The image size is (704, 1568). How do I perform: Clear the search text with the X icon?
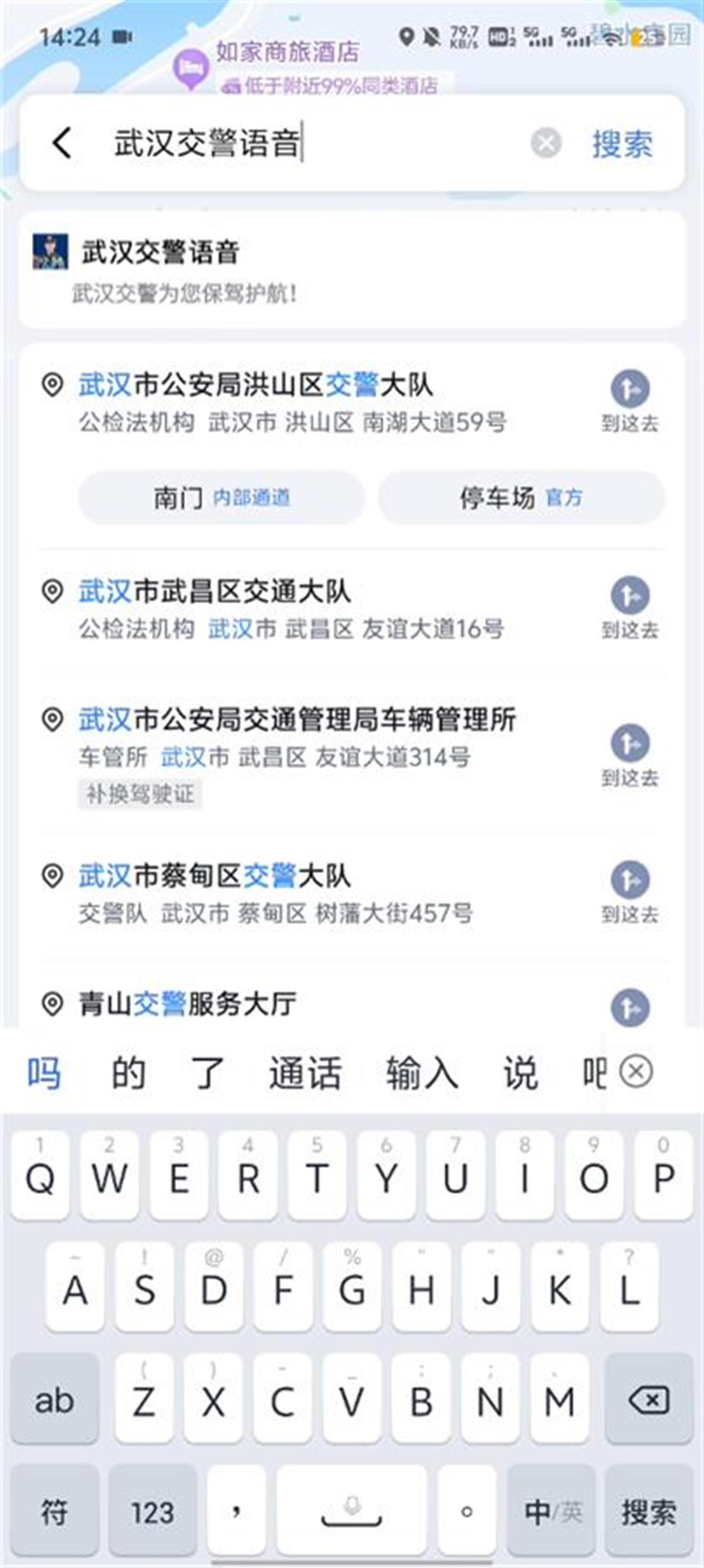pos(545,144)
